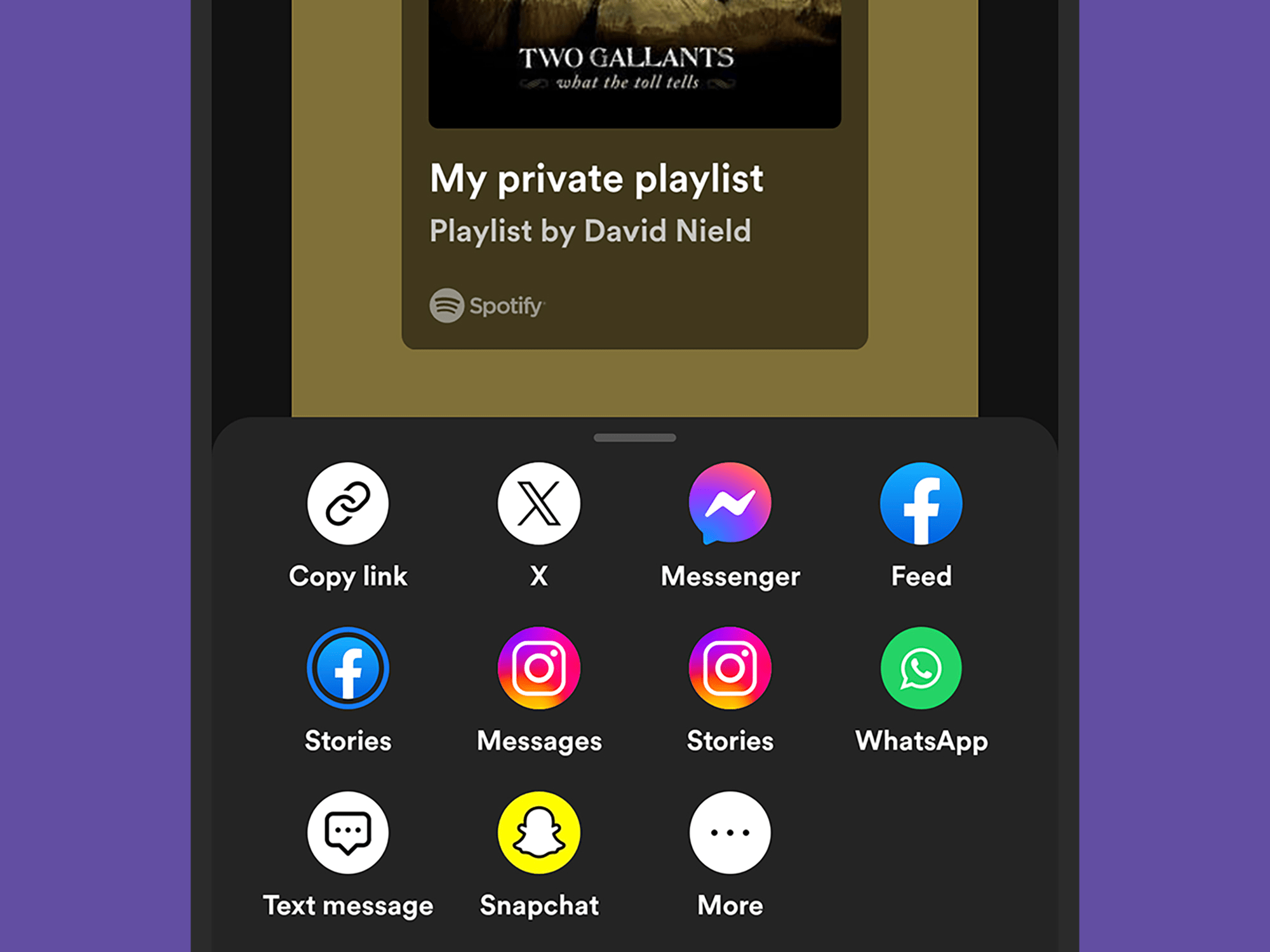Share to Facebook Stories
The image size is (1270, 952).
tap(348, 668)
